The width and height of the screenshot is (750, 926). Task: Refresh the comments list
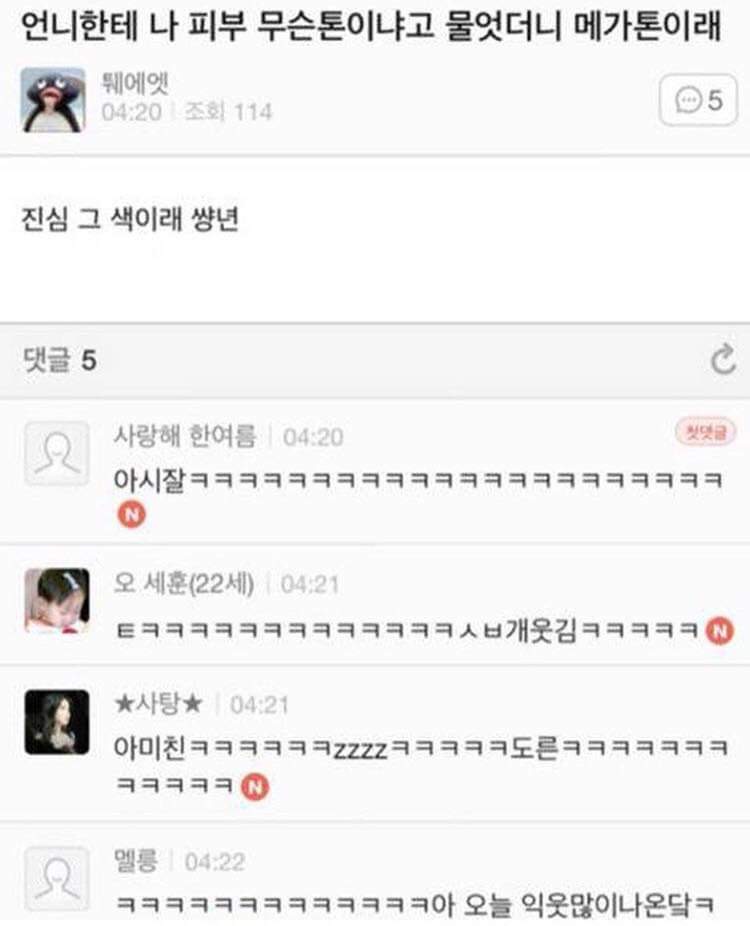(722, 360)
